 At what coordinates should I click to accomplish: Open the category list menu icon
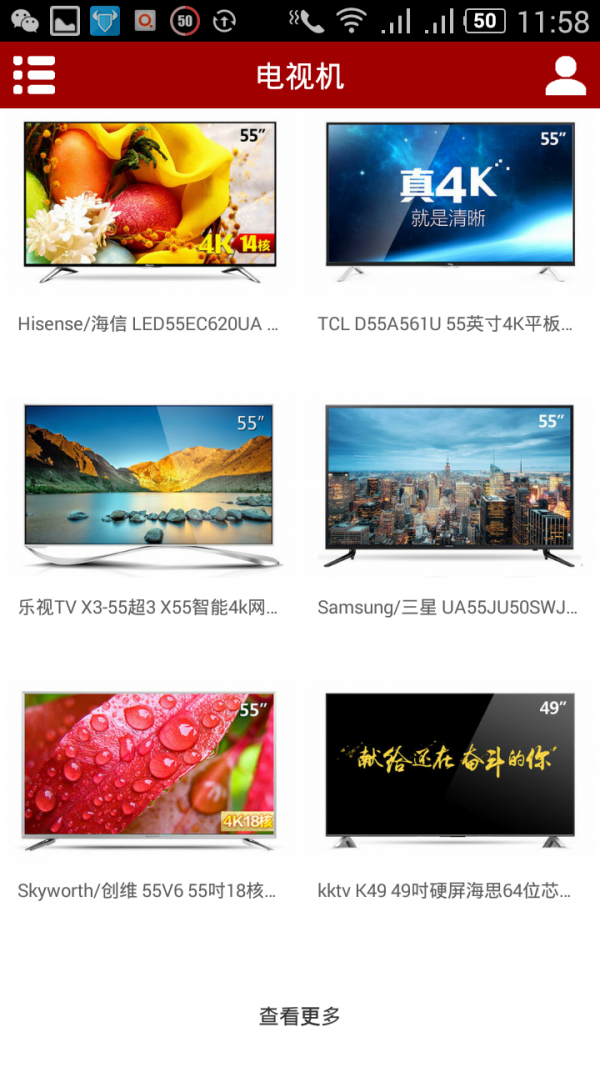tap(34, 75)
